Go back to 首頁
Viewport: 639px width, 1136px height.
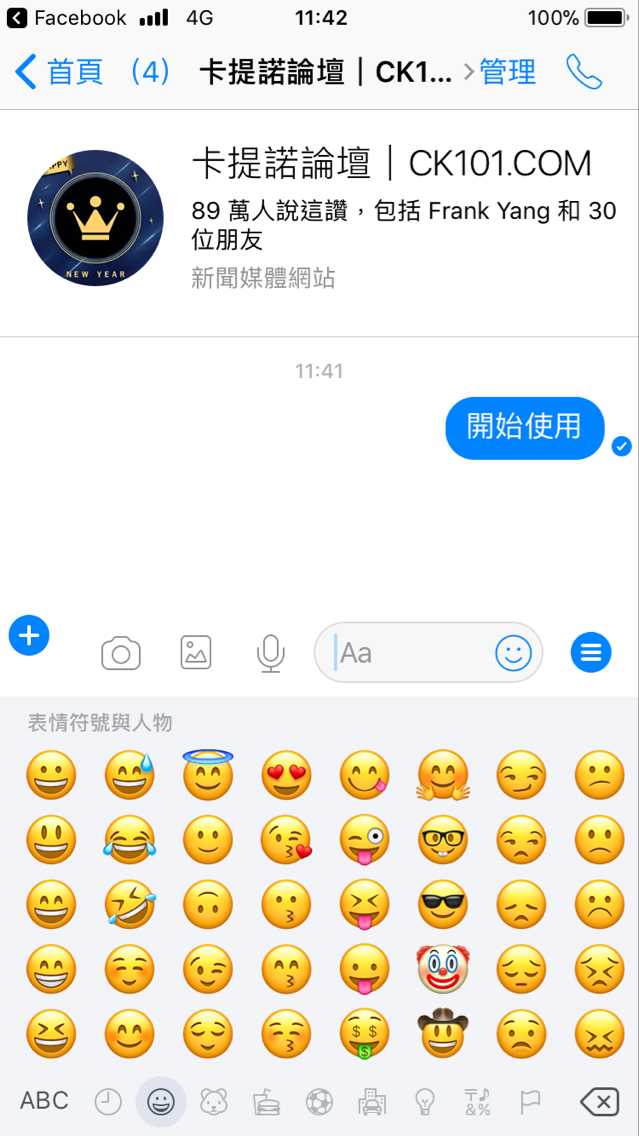tap(60, 72)
